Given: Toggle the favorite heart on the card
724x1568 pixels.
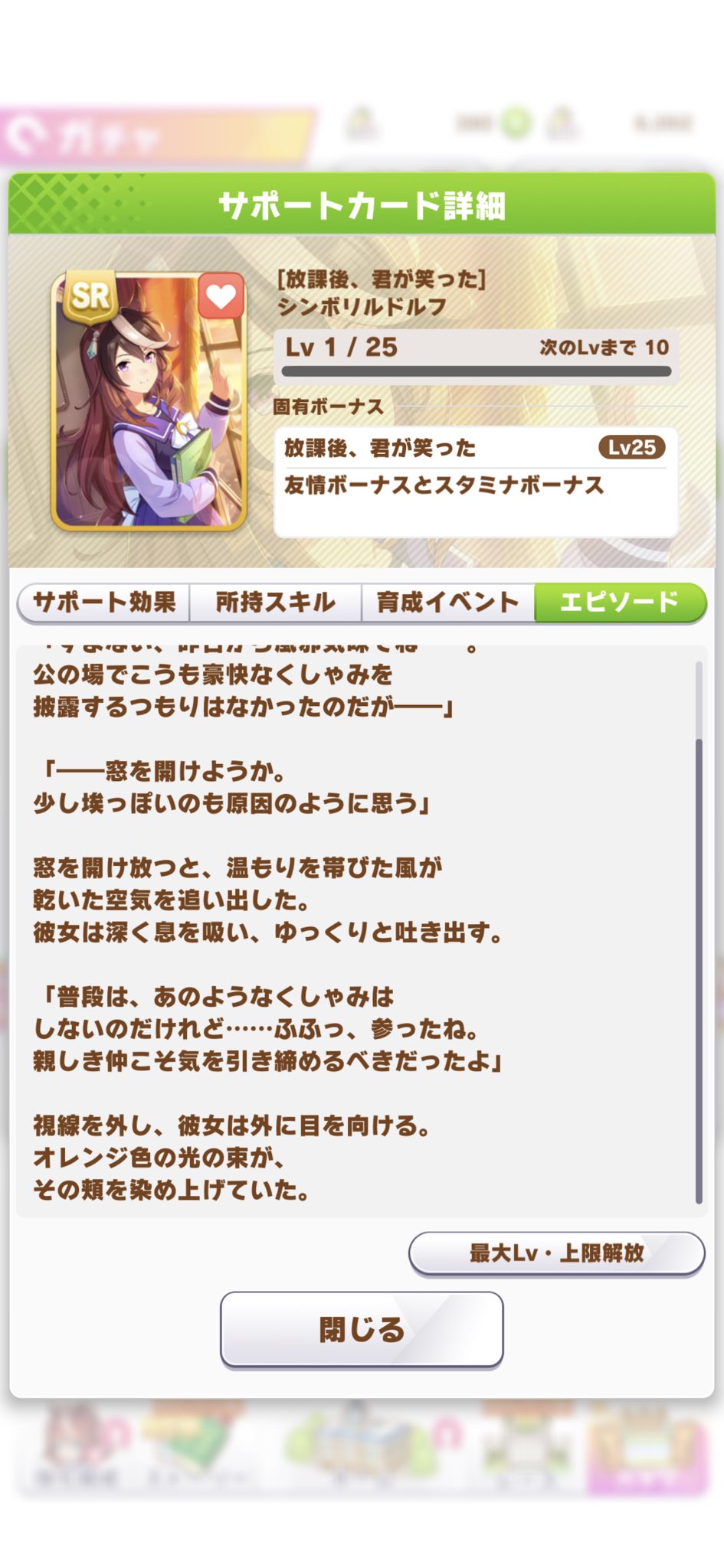Looking at the screenshot, I should tap(221, 297).
